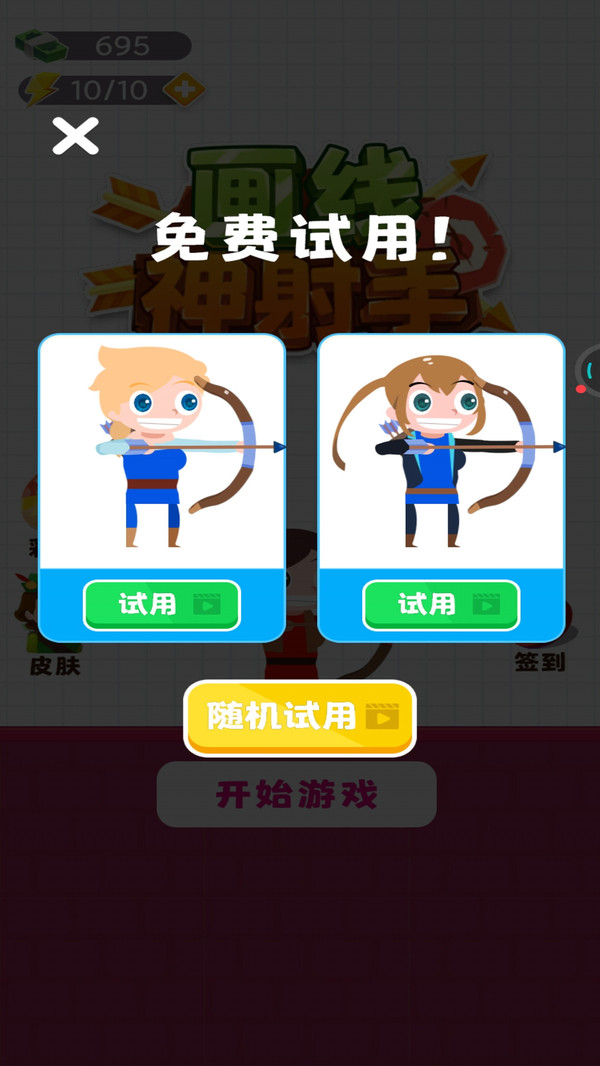Close the free trial popup
Screen dimensions: 600x1066
(x=75, y=136)
